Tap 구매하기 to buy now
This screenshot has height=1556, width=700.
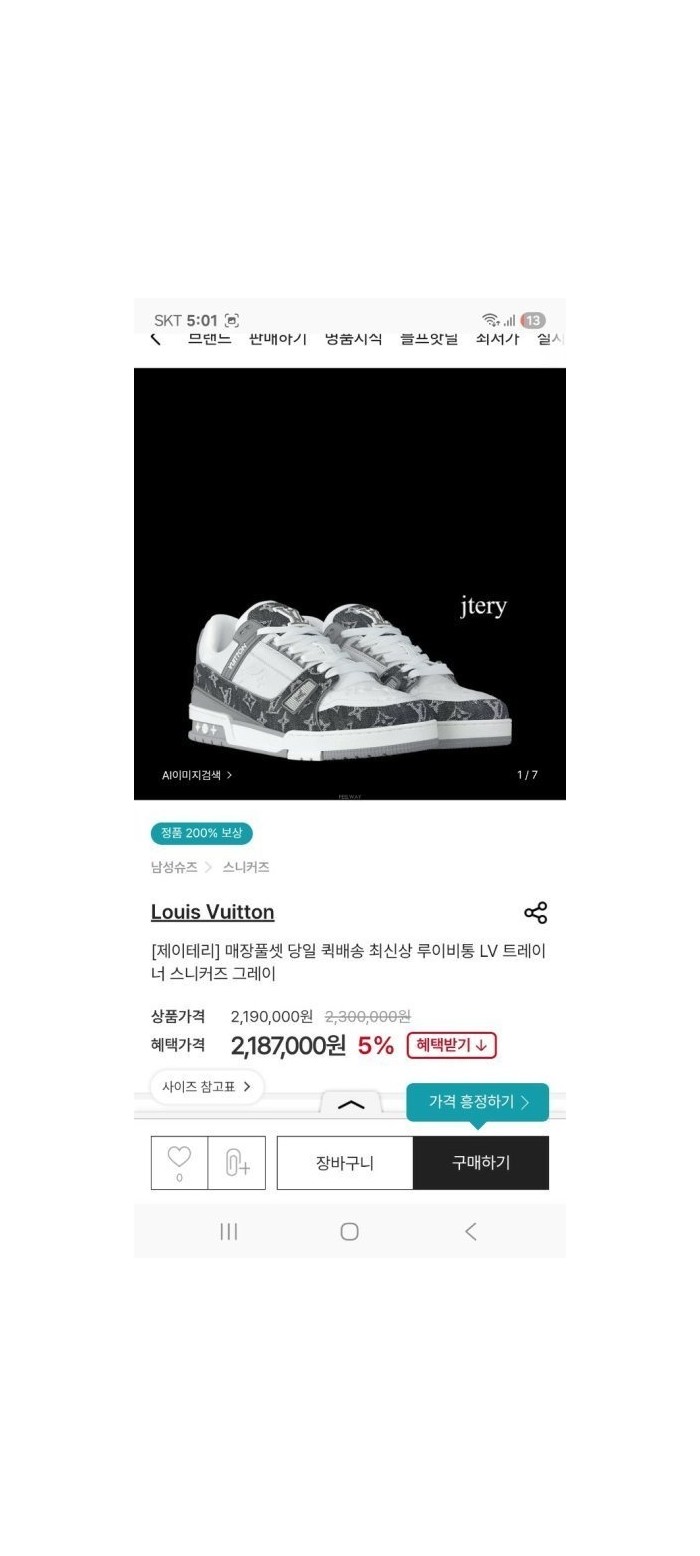pos(481,1163)
